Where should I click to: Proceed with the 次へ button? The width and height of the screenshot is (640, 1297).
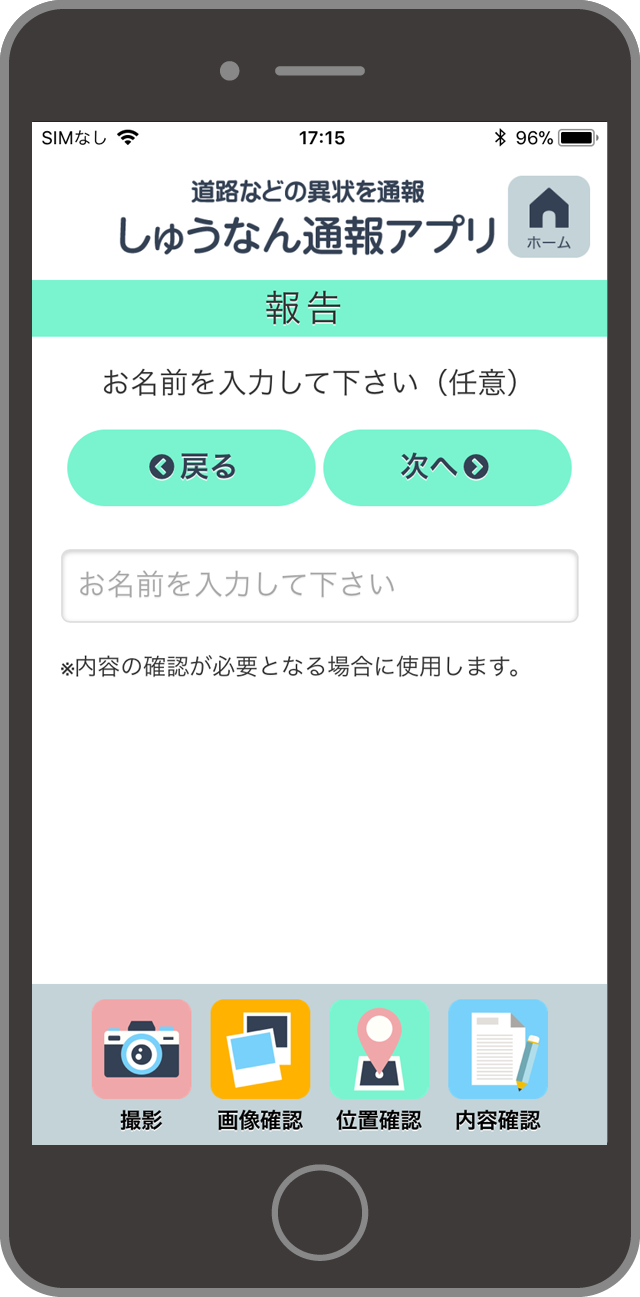coord(447,467)
